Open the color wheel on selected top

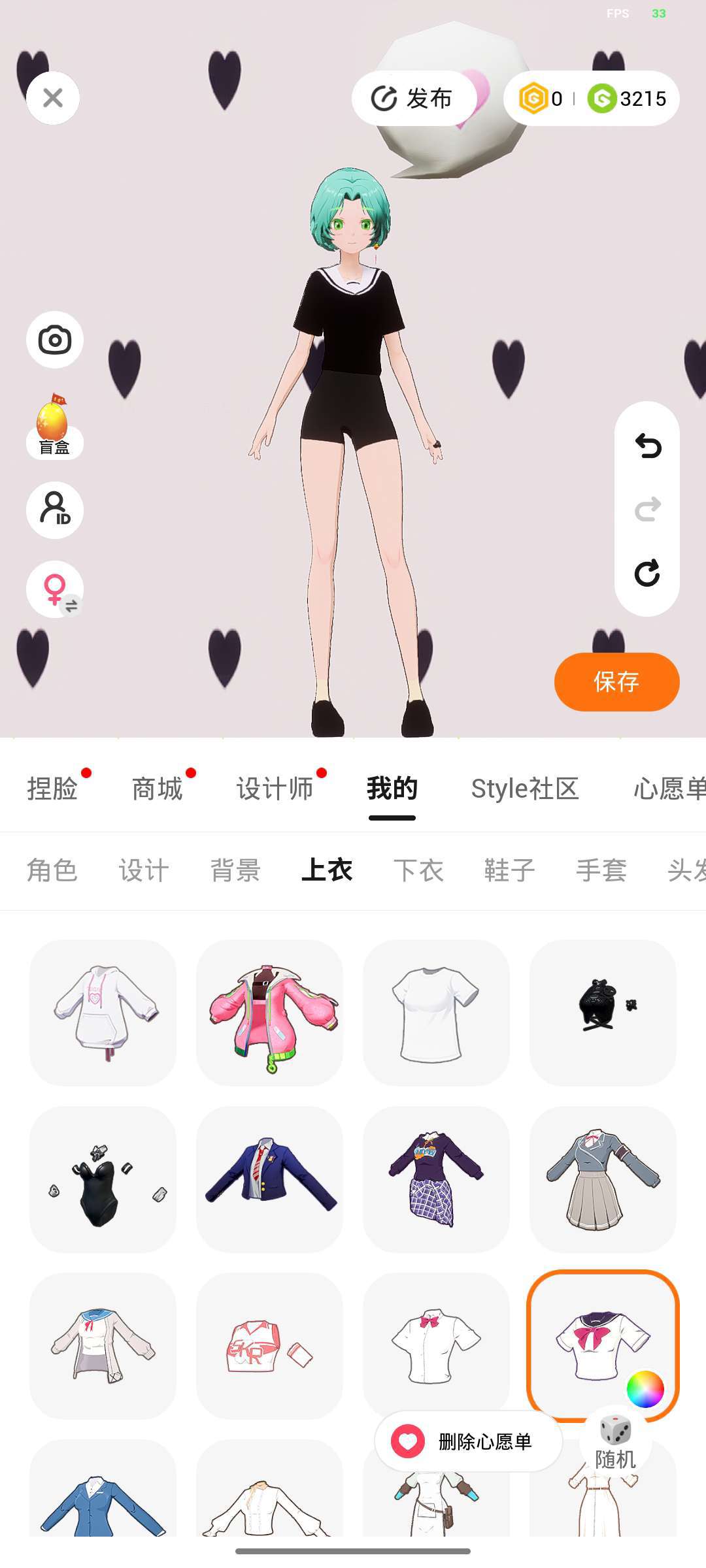(x=645, y=1389)
